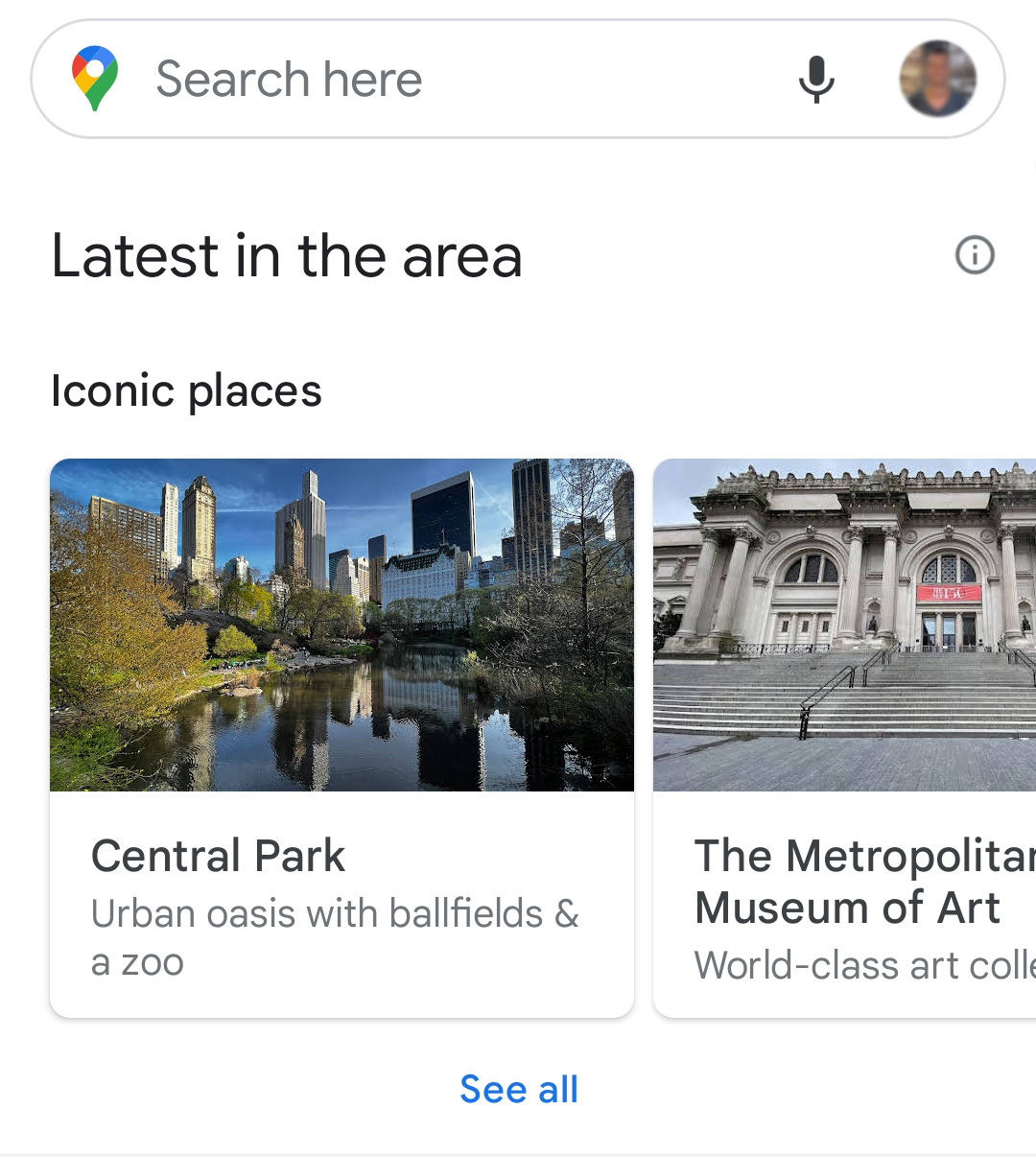Screen dimensions: 1036x1157
Task: Start voice search with the microphone
Action: [x=816, y=79]
